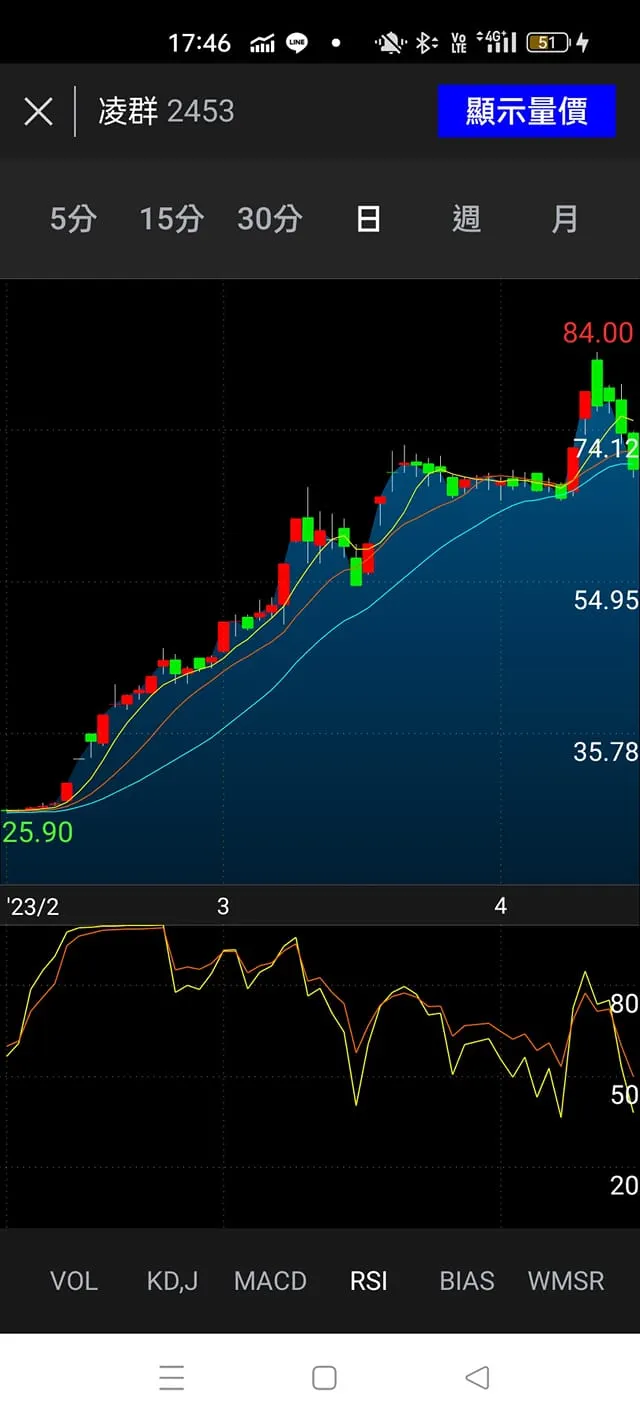
Task: Display the MACD indicator
Action: (x=270, y=1280)
